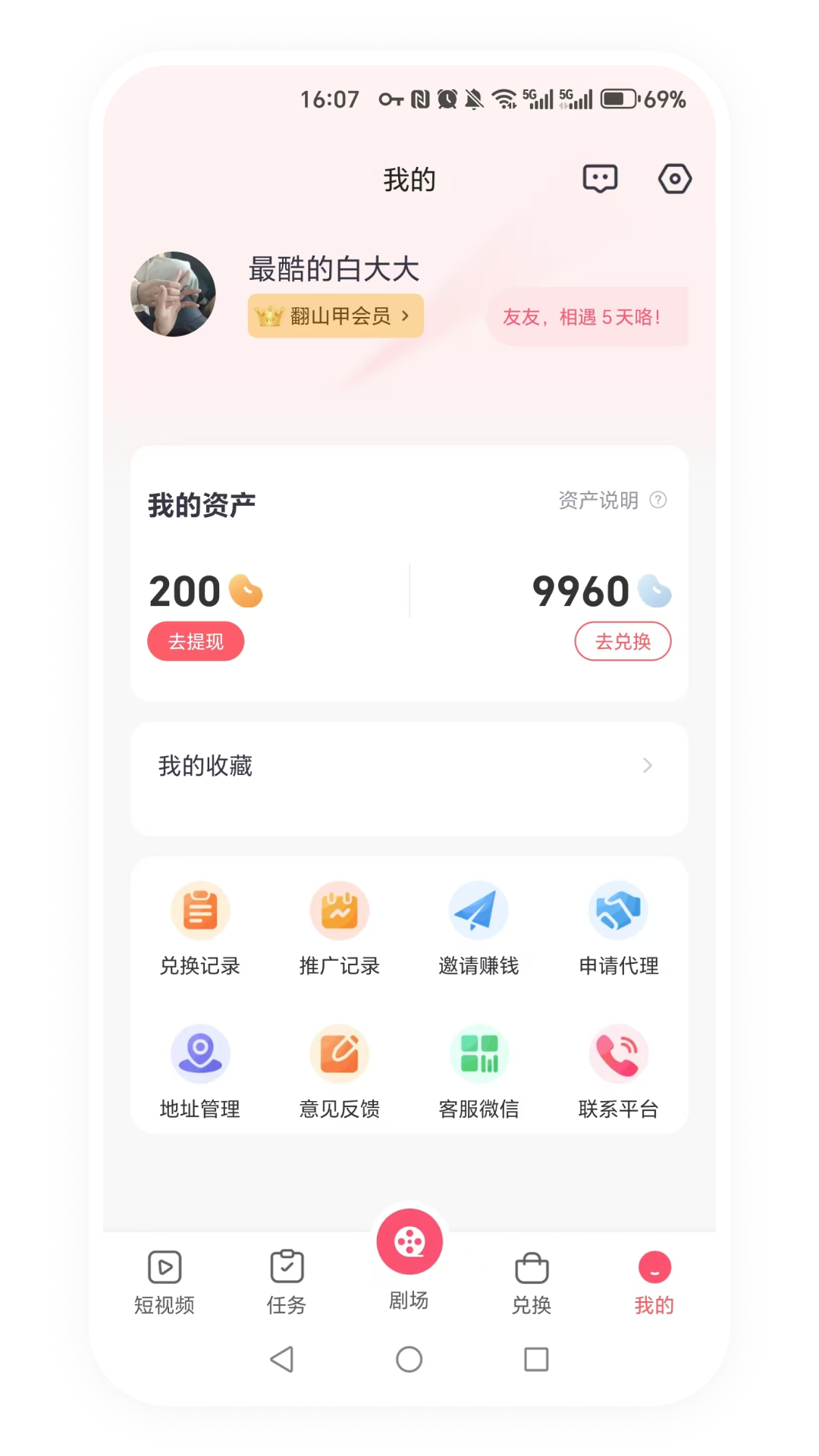Image resolution: width=819 pixels, height=1456 pixels.
Task: Open the messages icon in top bar
Action: [x=600, y=179]
